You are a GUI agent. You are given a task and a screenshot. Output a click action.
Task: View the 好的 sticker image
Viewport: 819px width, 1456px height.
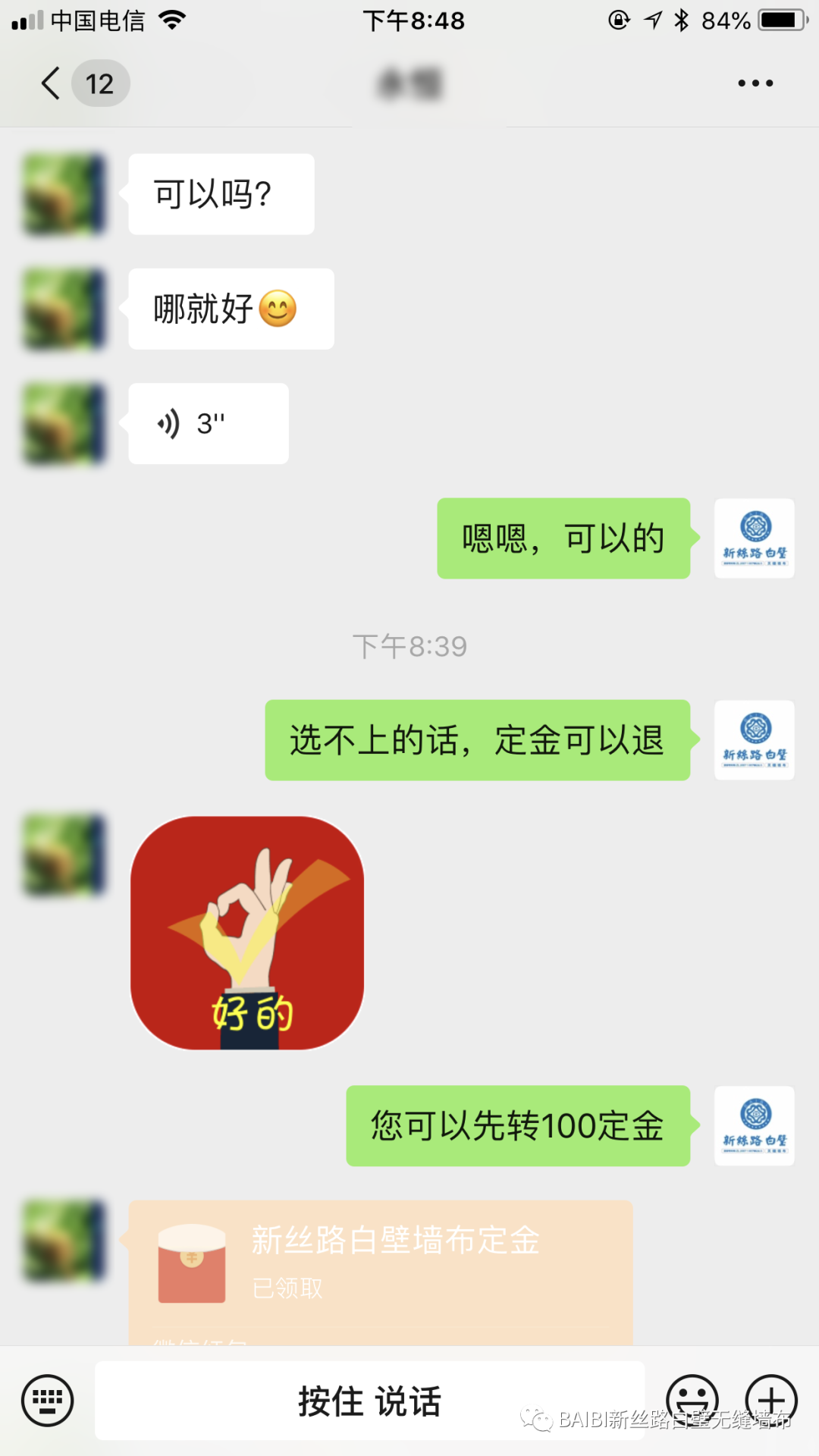[x=247, y=933]
